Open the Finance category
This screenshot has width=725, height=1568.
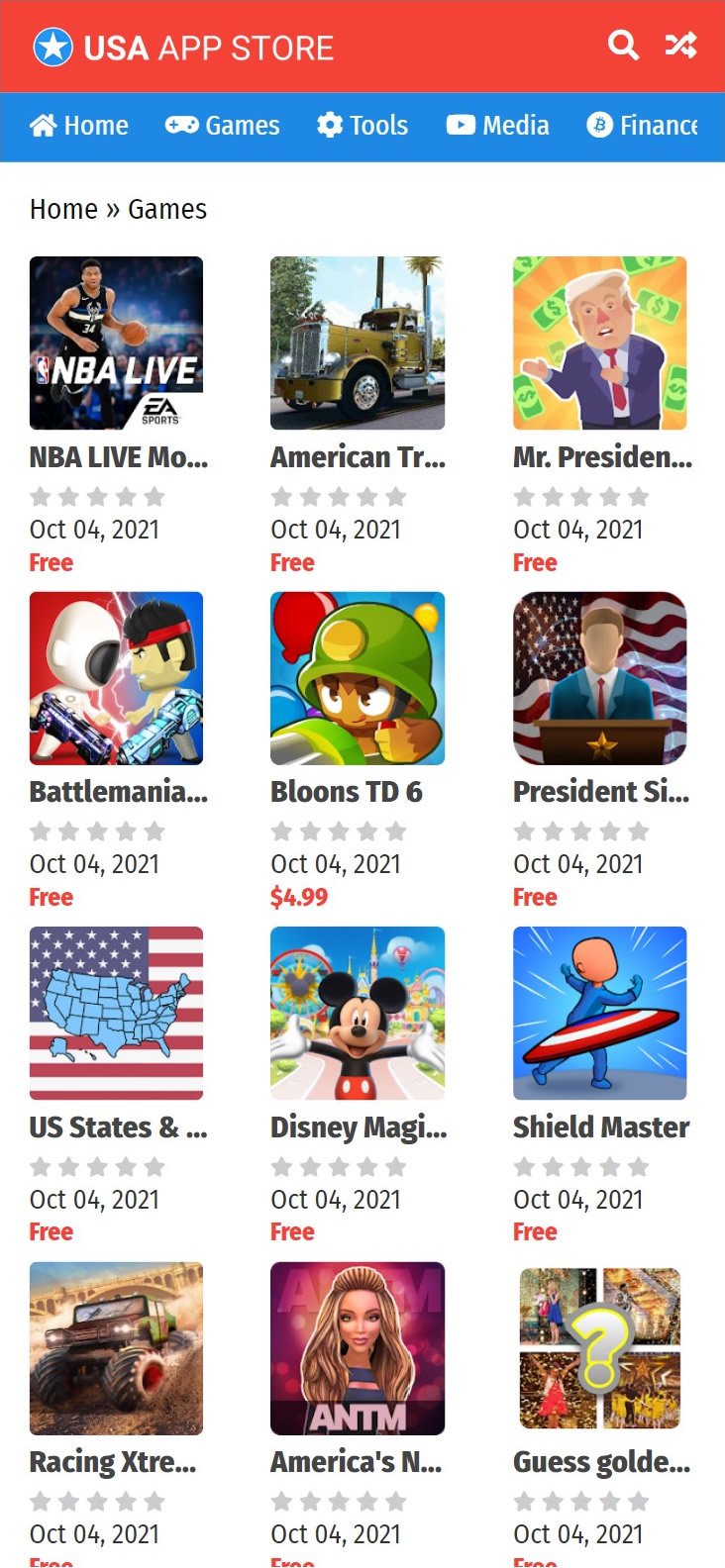(642, 126)
